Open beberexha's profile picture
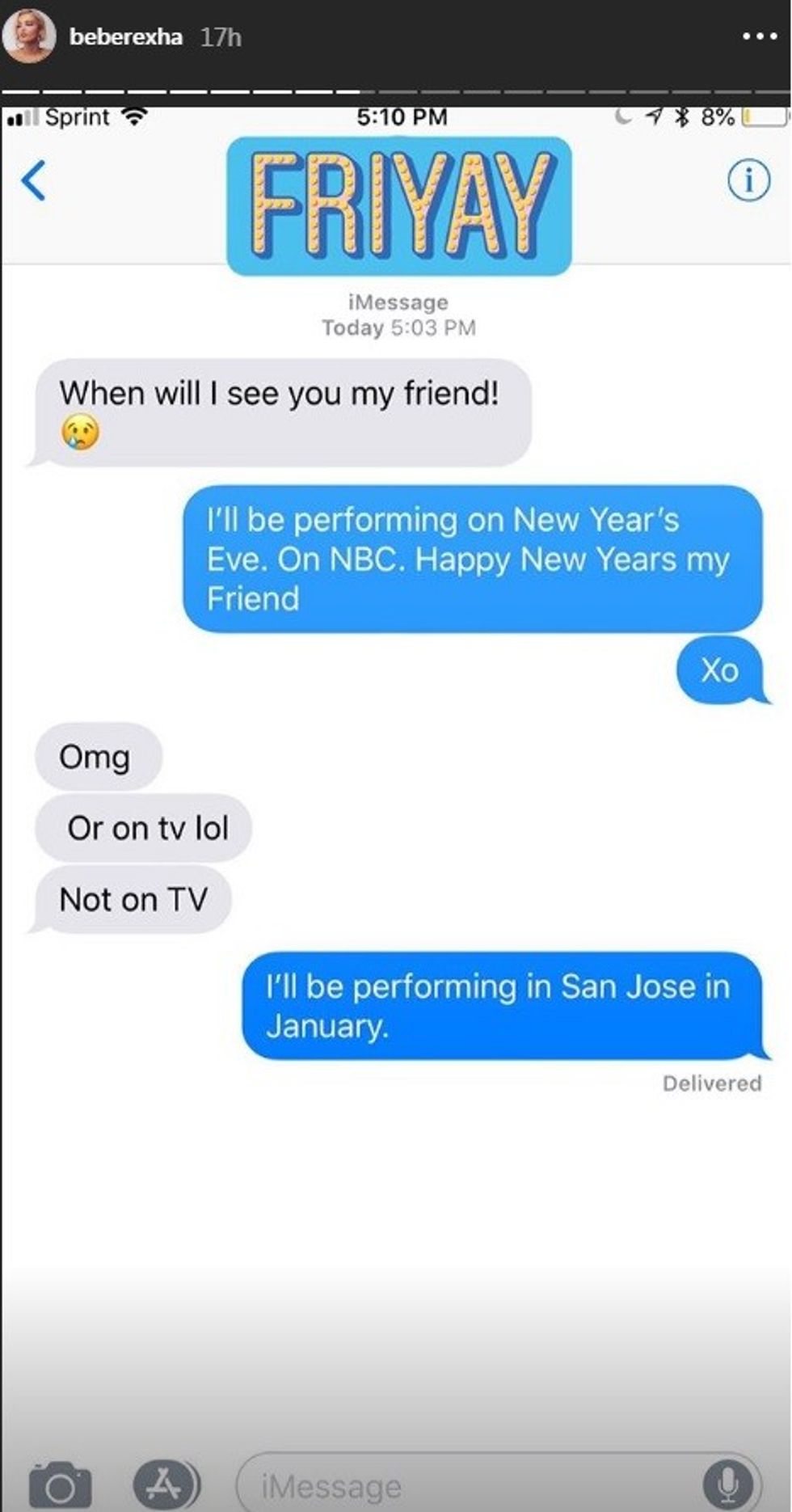The height and width of the screenshot is (1512, 792). coord(30,36)
